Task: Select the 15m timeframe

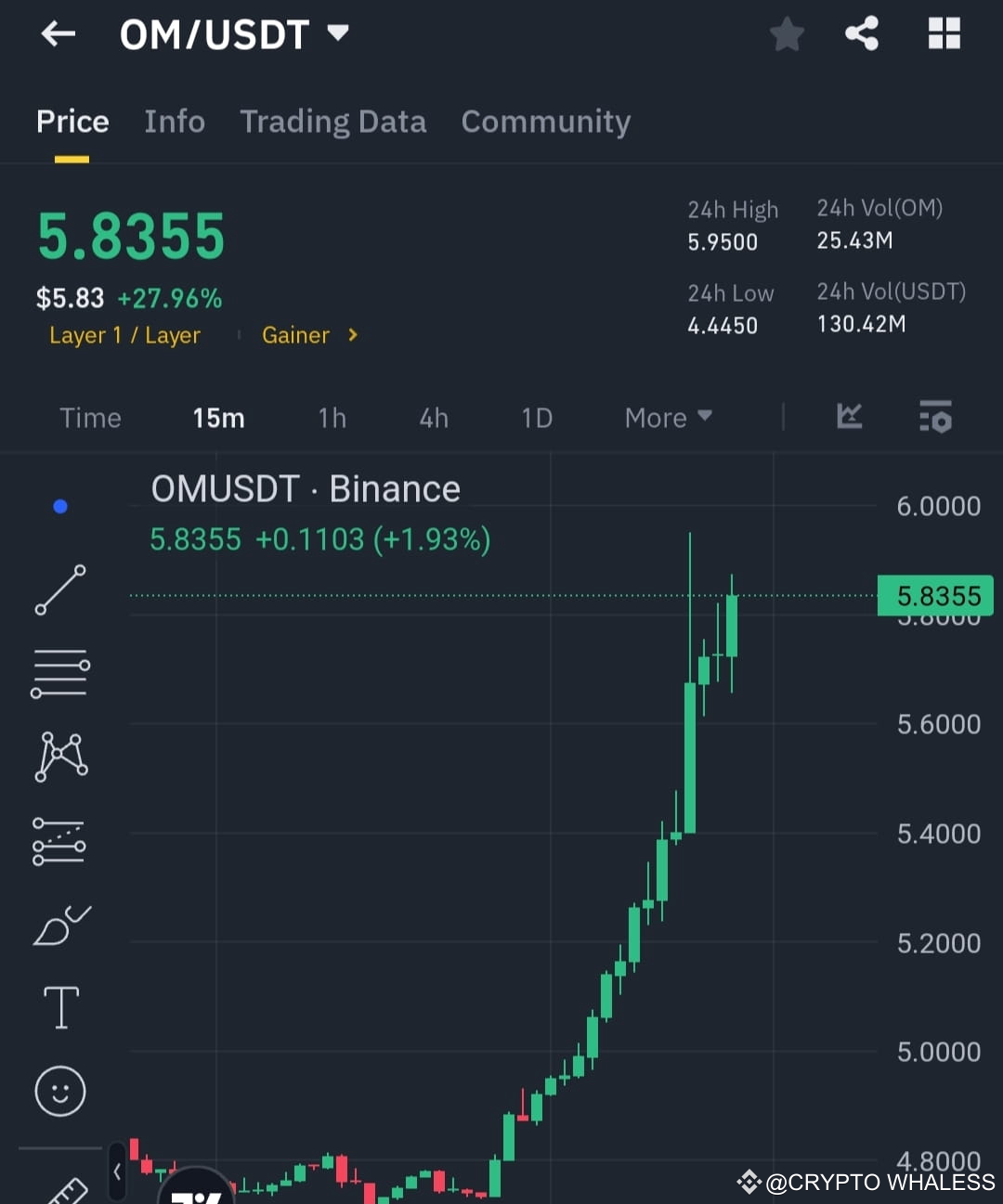Action: pyautogui.click(x=218, y=418)
